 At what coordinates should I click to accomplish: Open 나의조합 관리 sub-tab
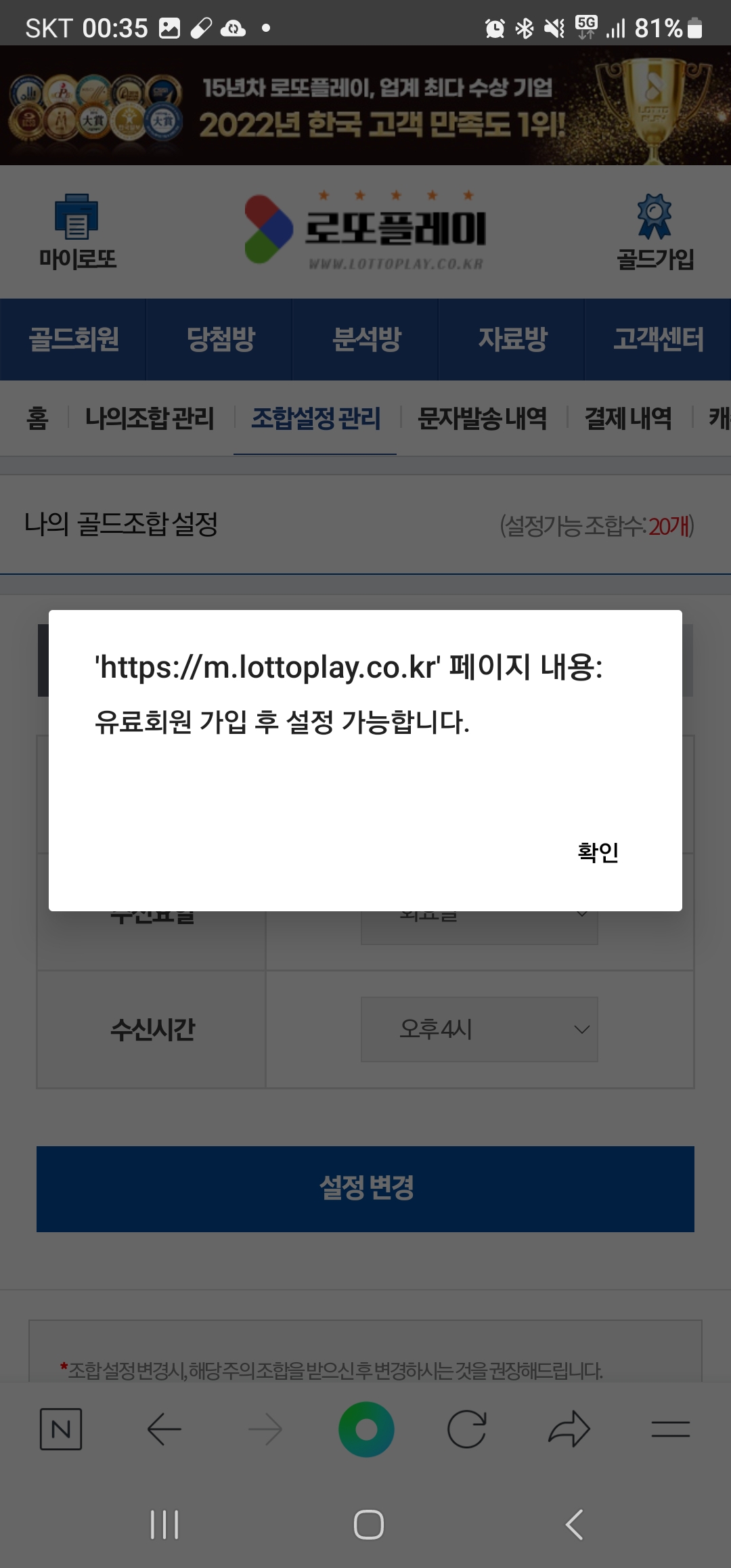click(150, 418)
